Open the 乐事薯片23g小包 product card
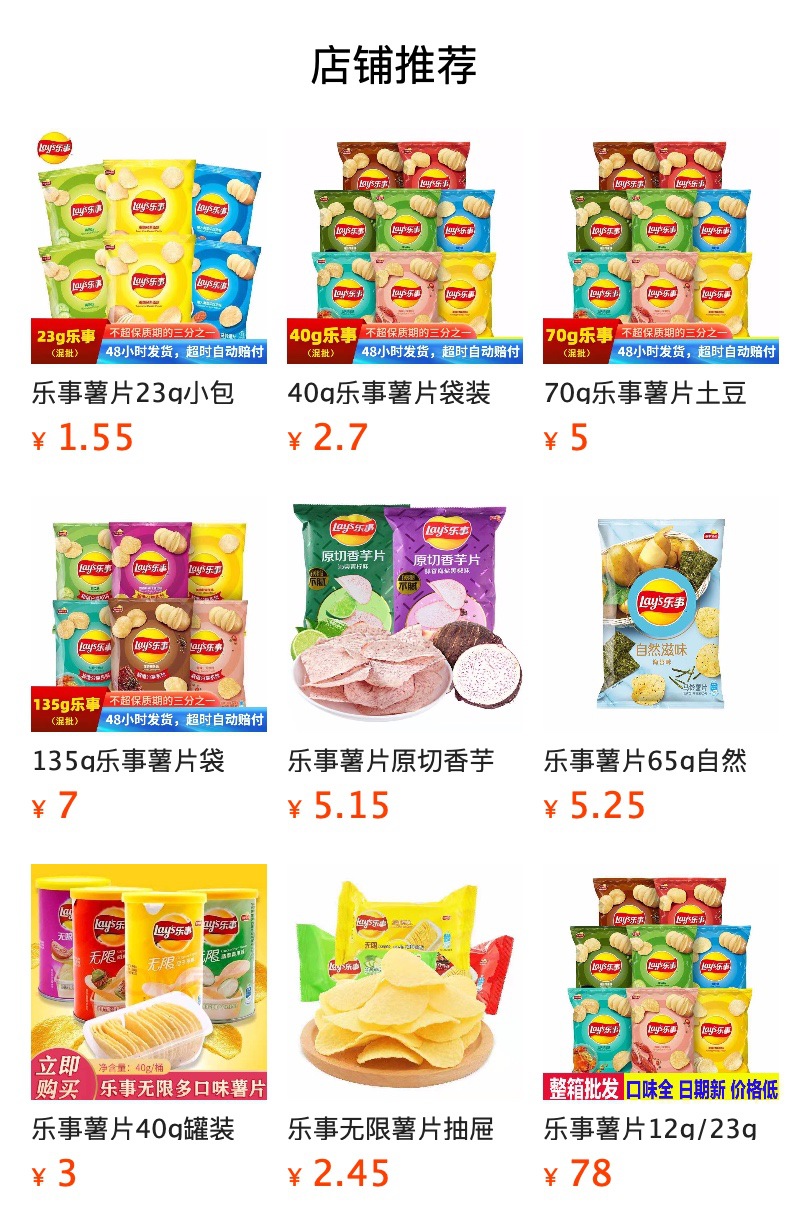This screenshot has height=1232, width=790. coord(149,246)
